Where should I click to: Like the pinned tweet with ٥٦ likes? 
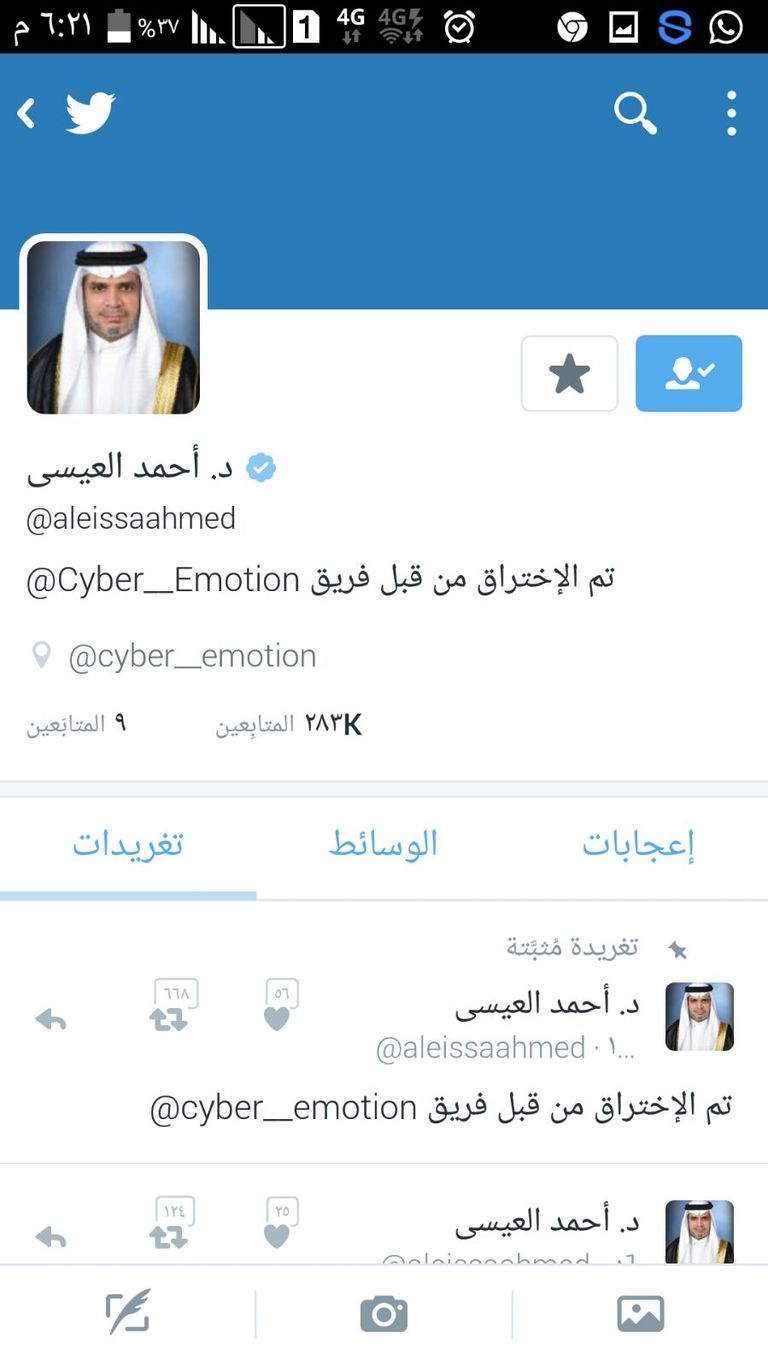[277, 1018]
